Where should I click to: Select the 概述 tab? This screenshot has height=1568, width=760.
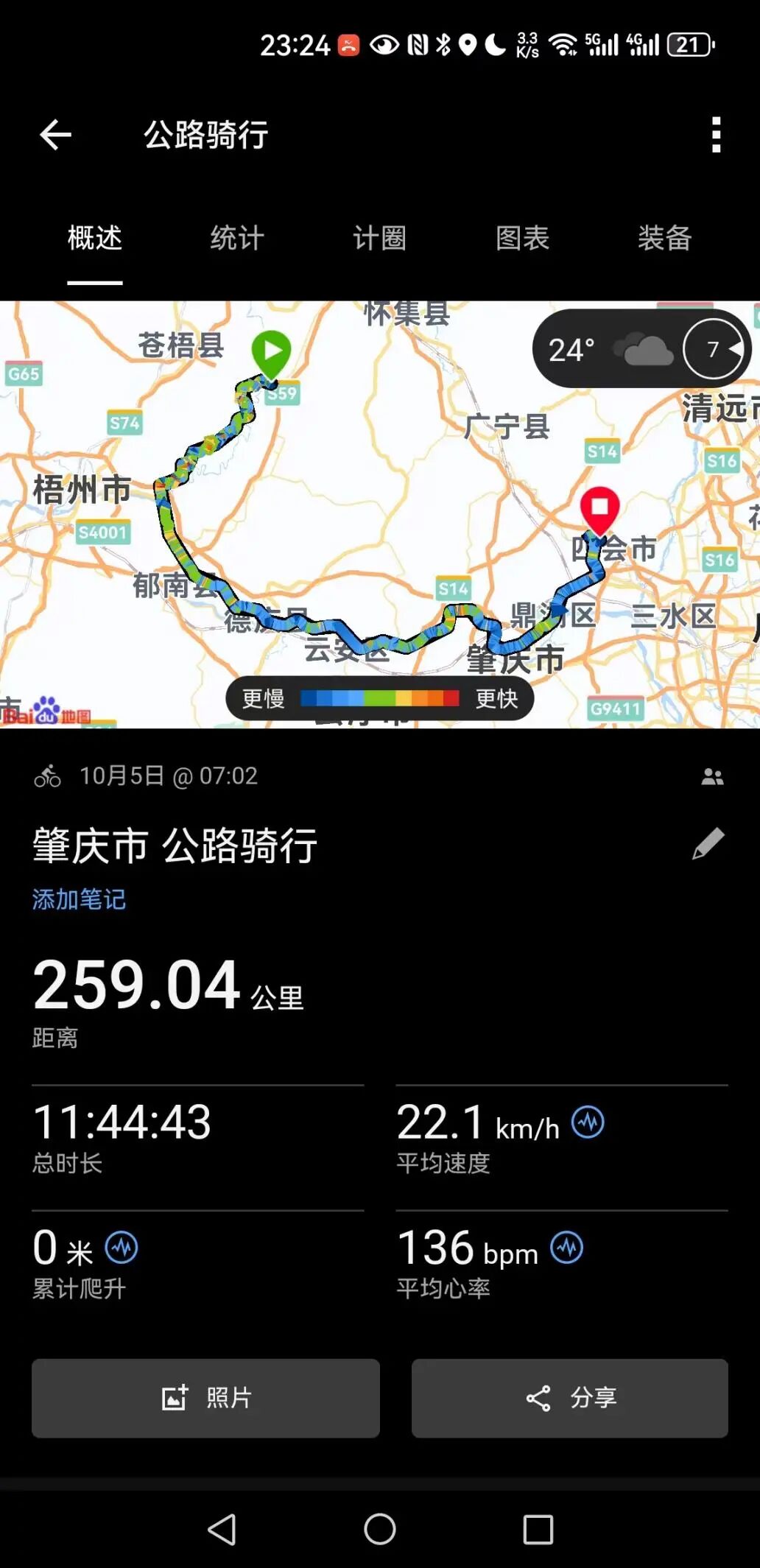pos(95,238)
